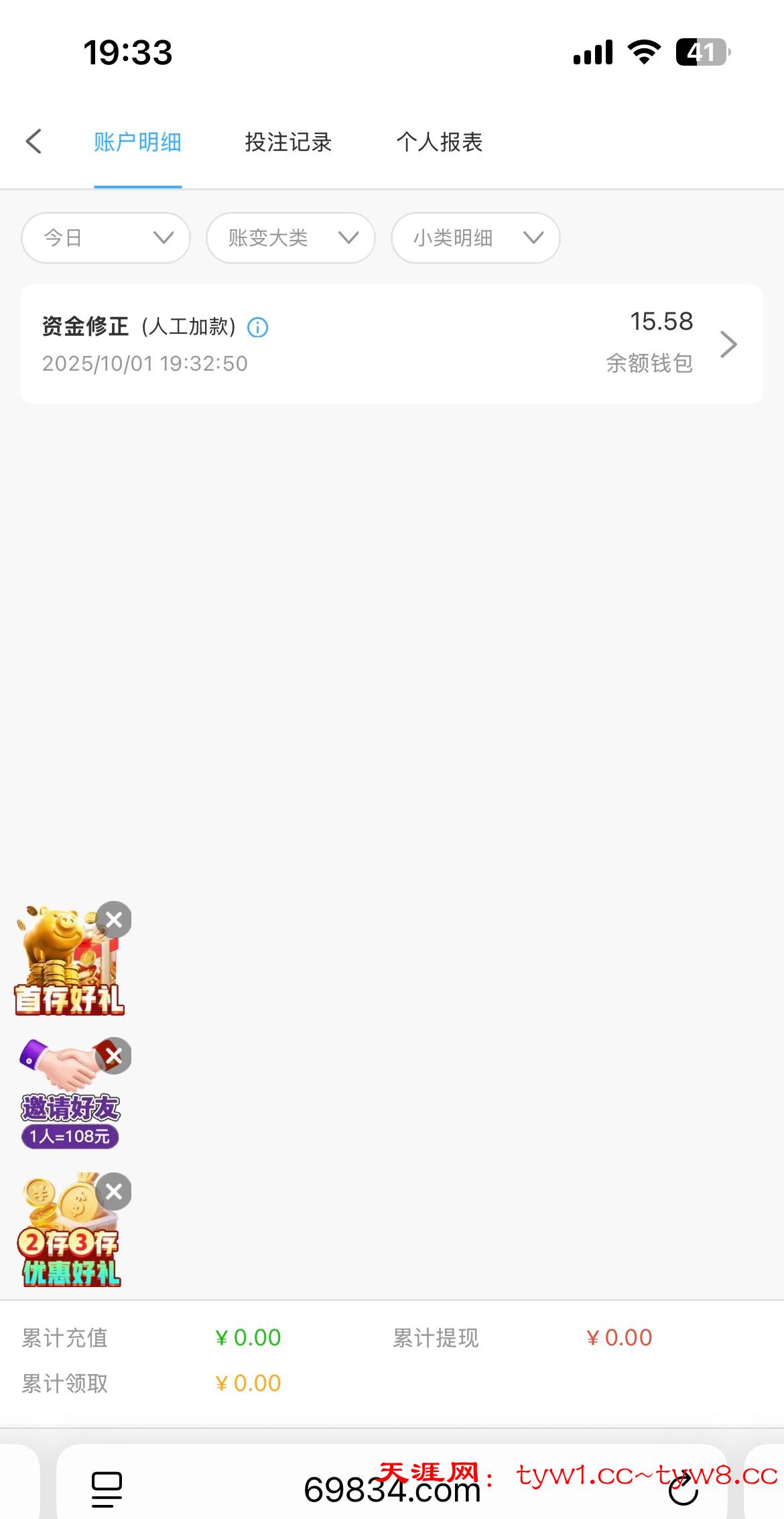Reload the page in the browser
The width and height of the screenshot is (784, 1519).
click(x=684, y=1488)
